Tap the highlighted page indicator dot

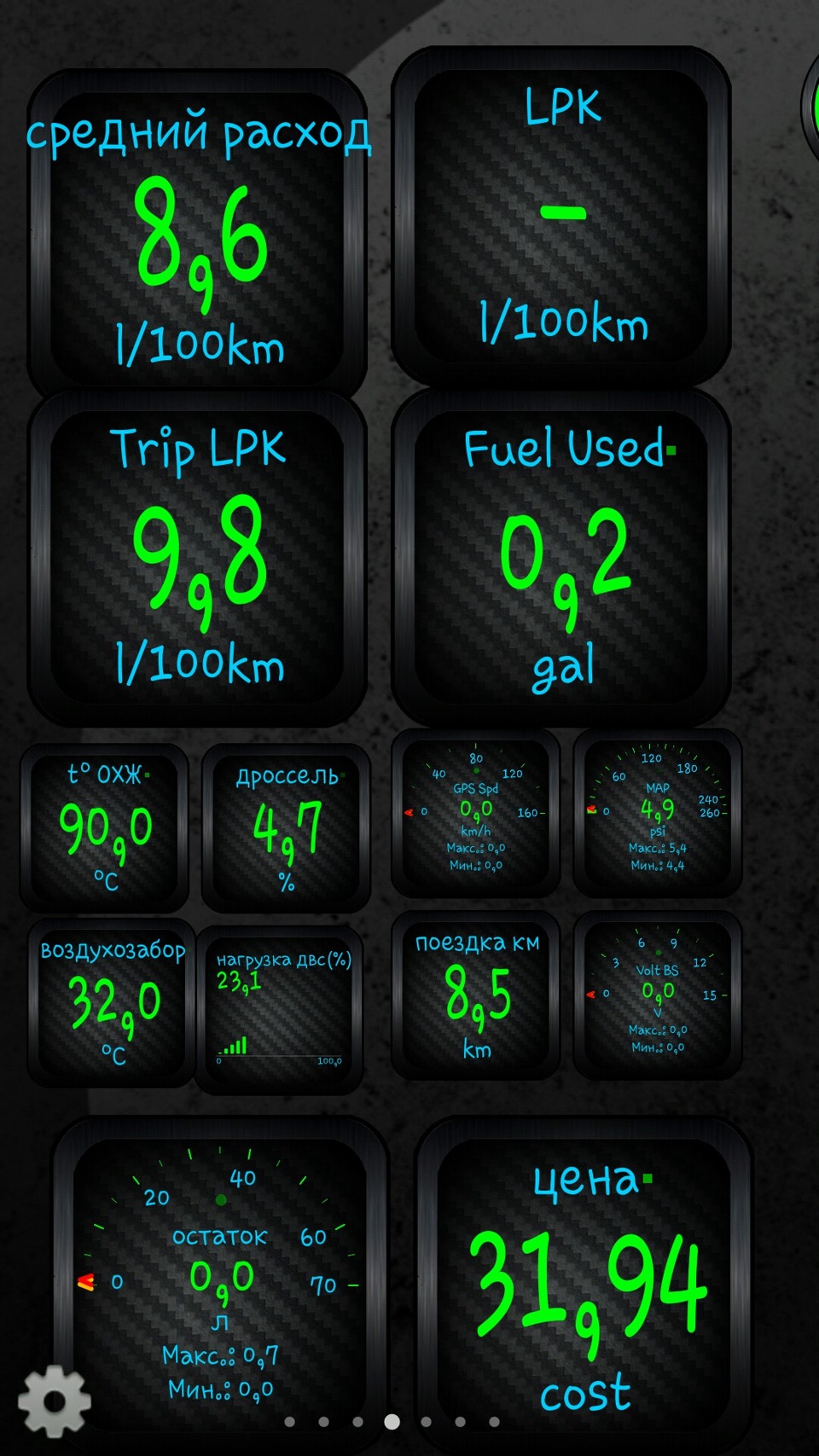click(x=392, y=1421)
